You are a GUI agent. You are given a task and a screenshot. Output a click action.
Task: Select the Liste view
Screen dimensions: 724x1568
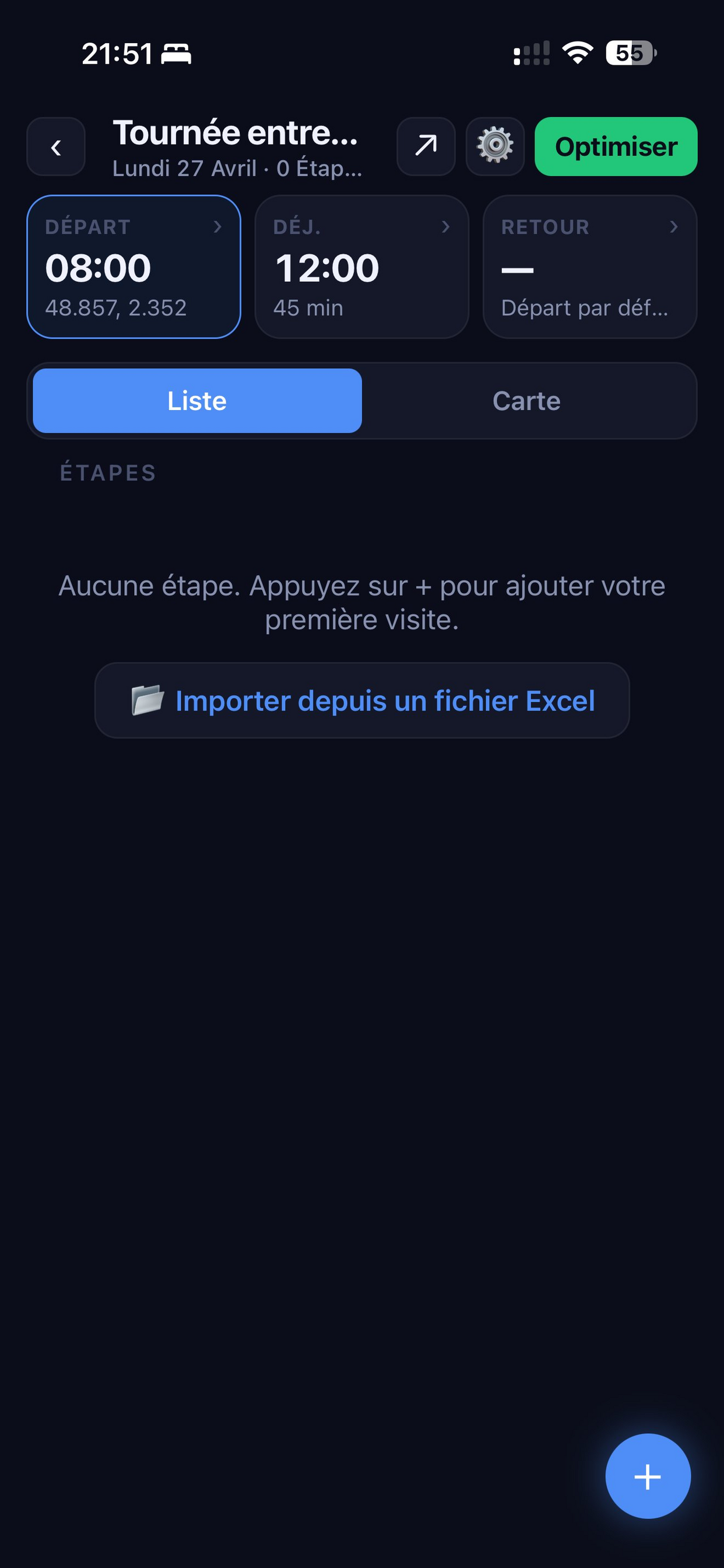click(x=197, y=401)
